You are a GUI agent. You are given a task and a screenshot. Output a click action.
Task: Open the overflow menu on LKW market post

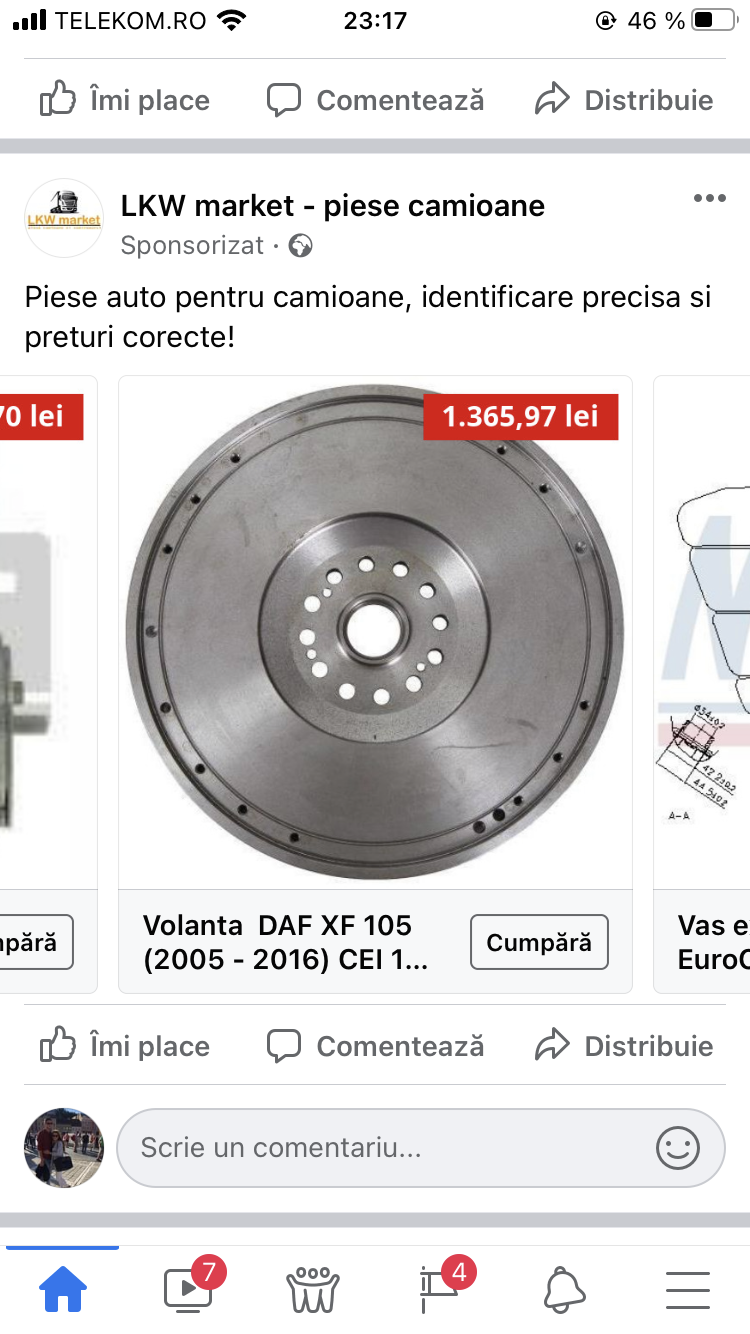coord(709,198)
